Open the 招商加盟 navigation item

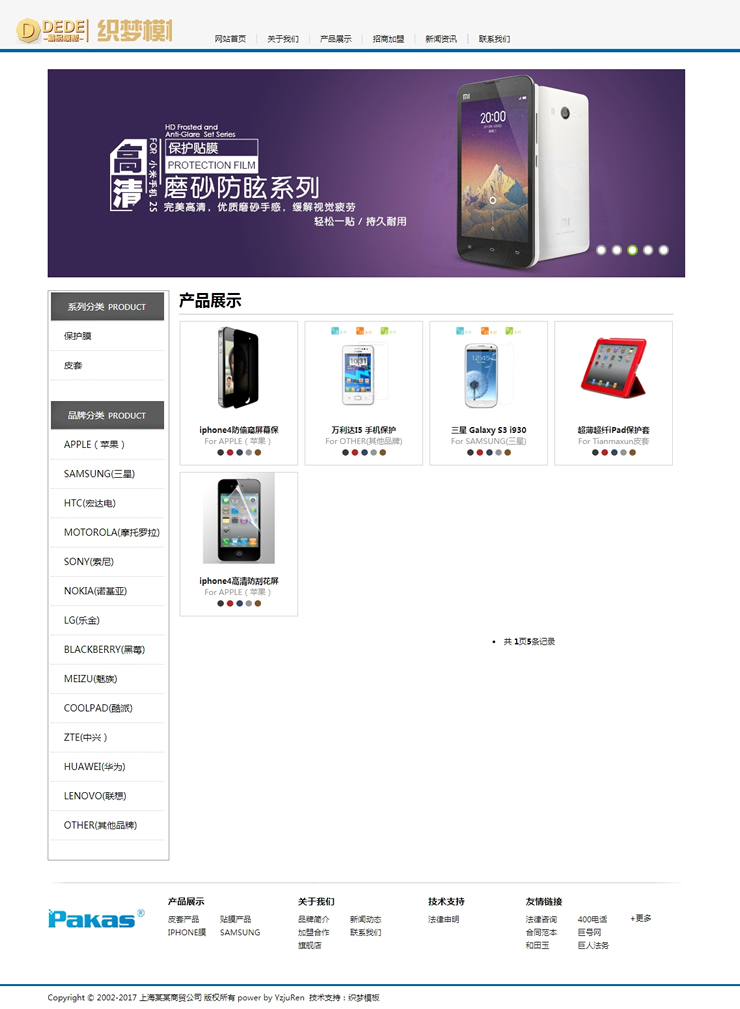[388, 39]
